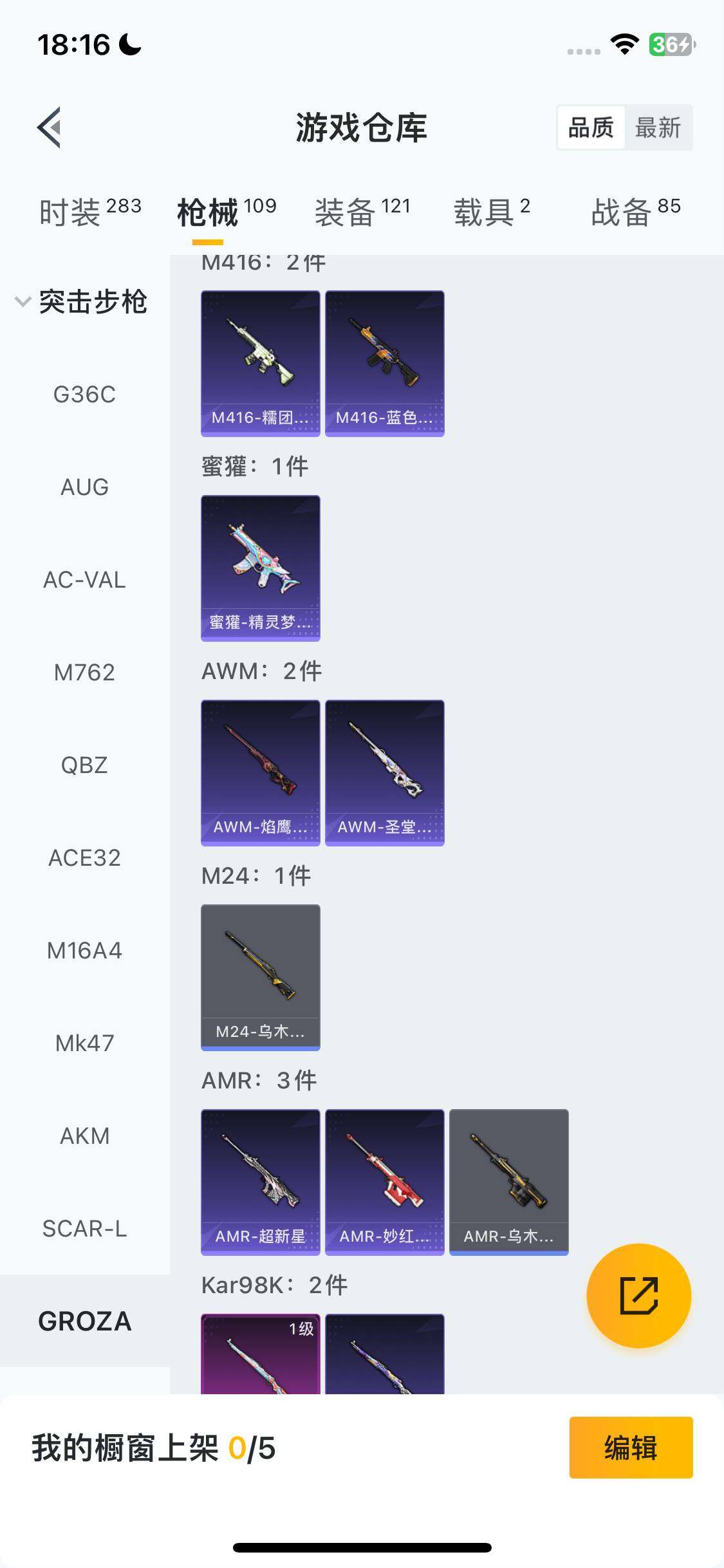724x1568 pixels.
Task: Switch to the 载具 tab
Action: pos(492,212)
